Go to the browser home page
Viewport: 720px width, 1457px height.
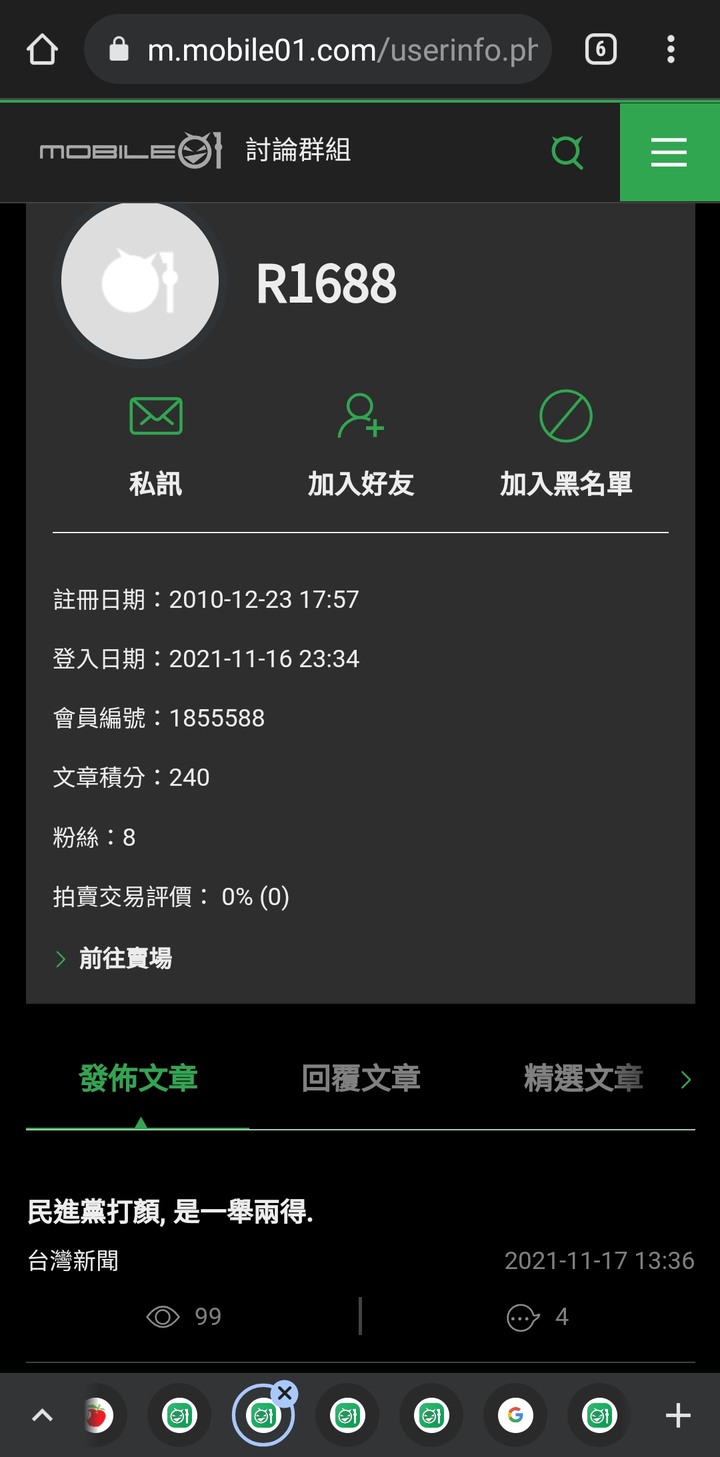click(x=42, y=49)
